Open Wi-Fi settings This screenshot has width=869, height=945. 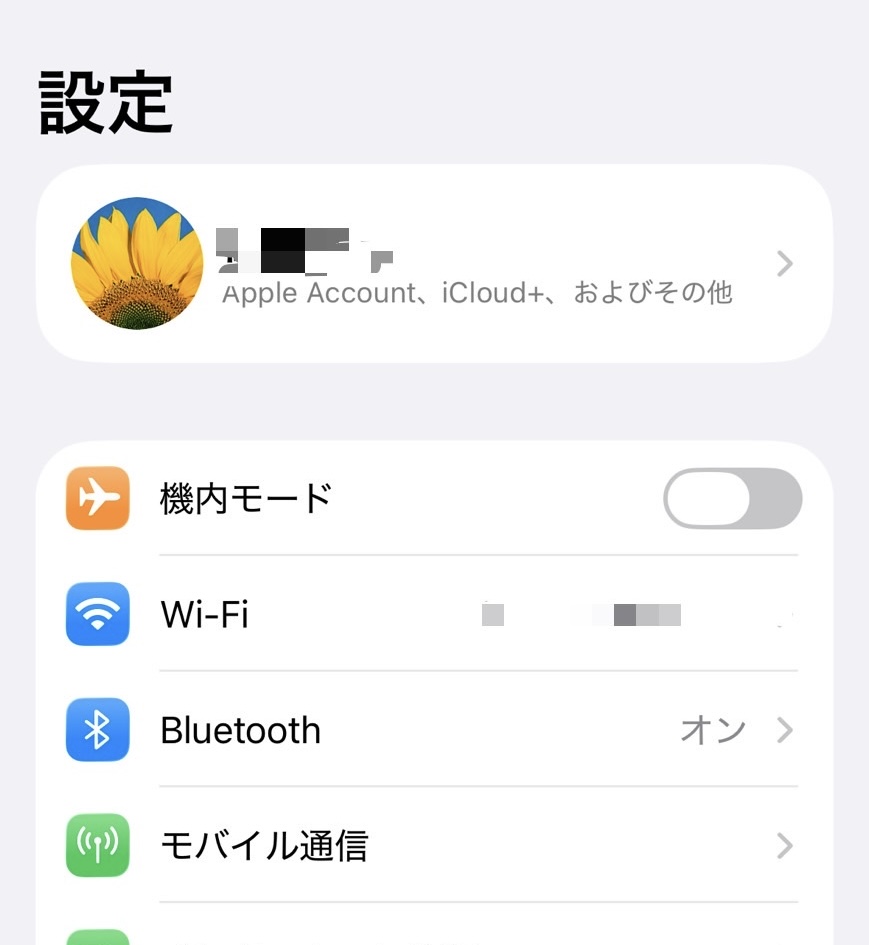tap(434, 613)
